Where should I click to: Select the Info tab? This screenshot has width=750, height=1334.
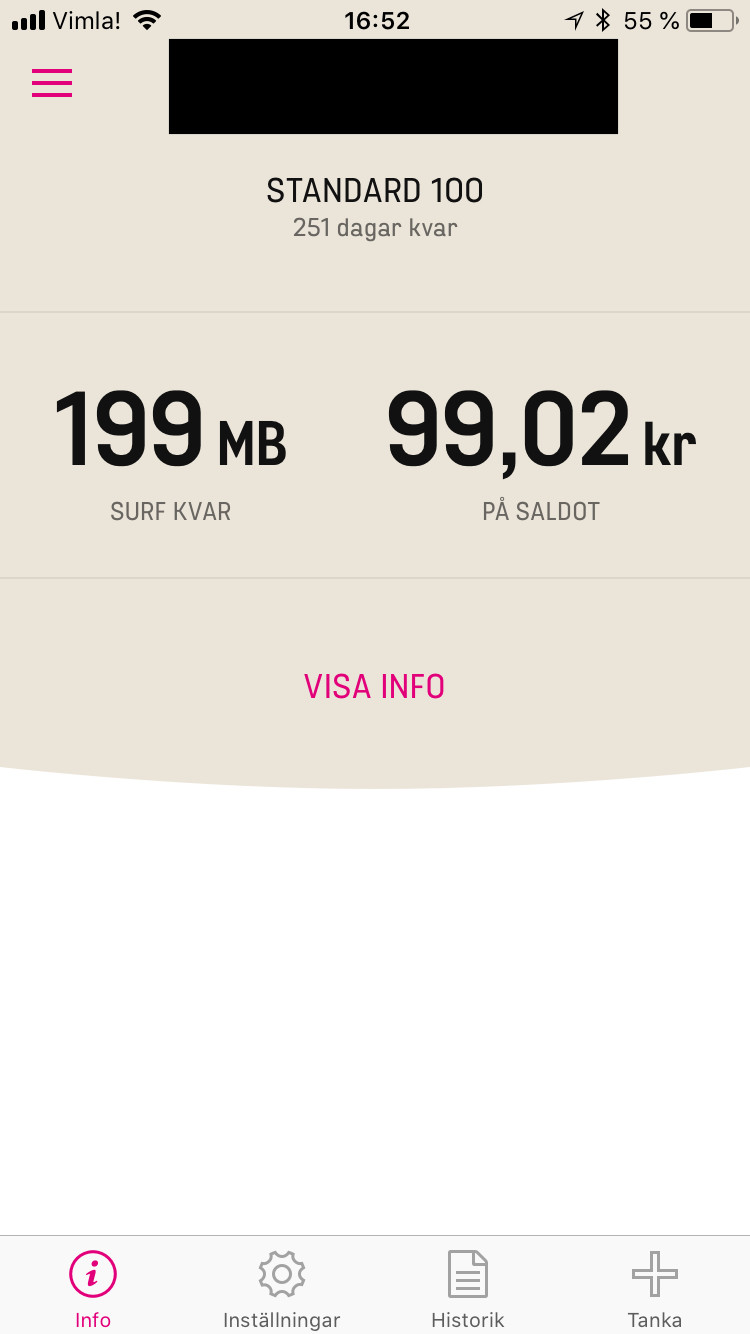click(93, 1288)
